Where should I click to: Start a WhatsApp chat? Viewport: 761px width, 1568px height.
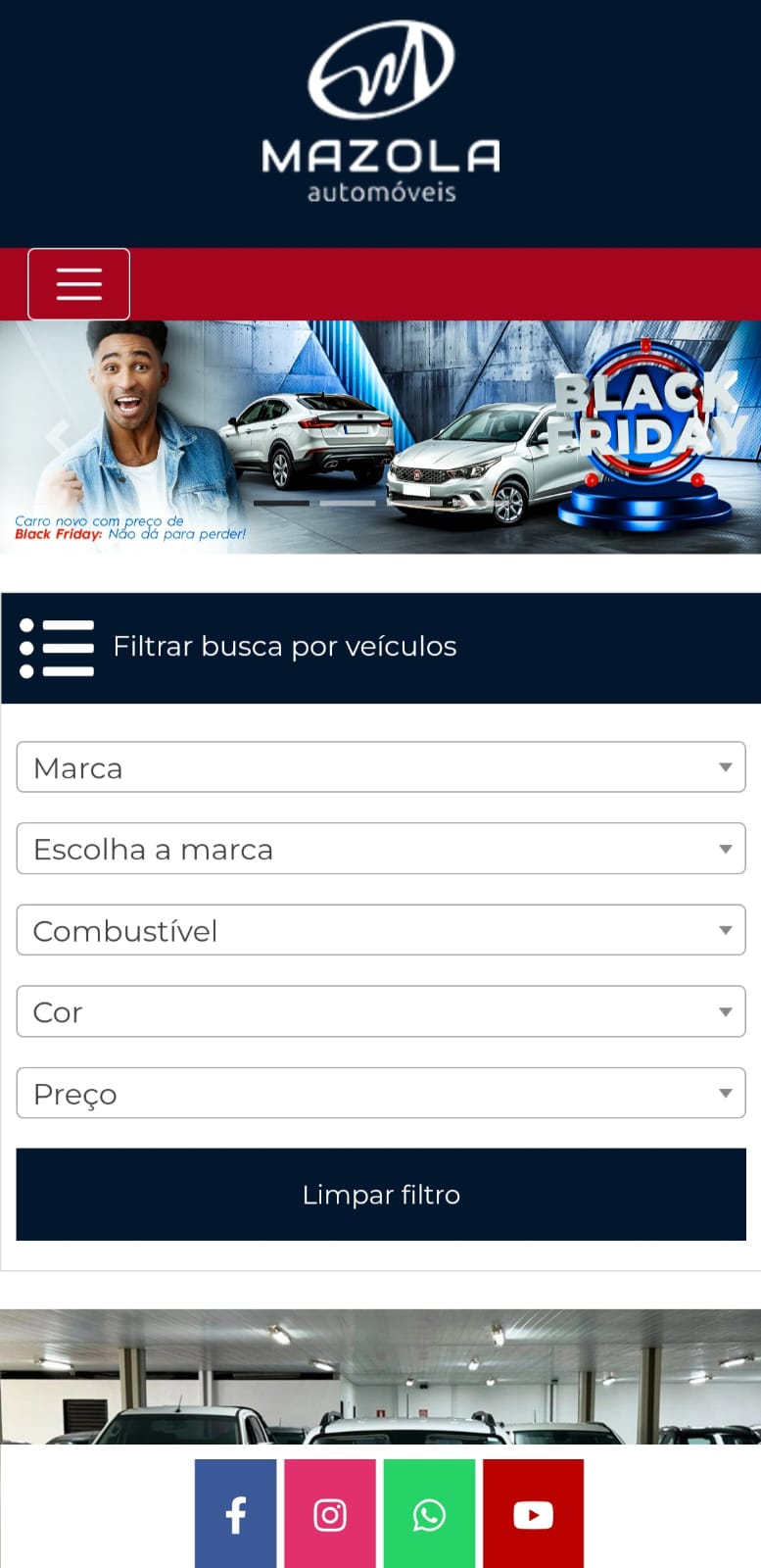click(x=429, y=1514)
